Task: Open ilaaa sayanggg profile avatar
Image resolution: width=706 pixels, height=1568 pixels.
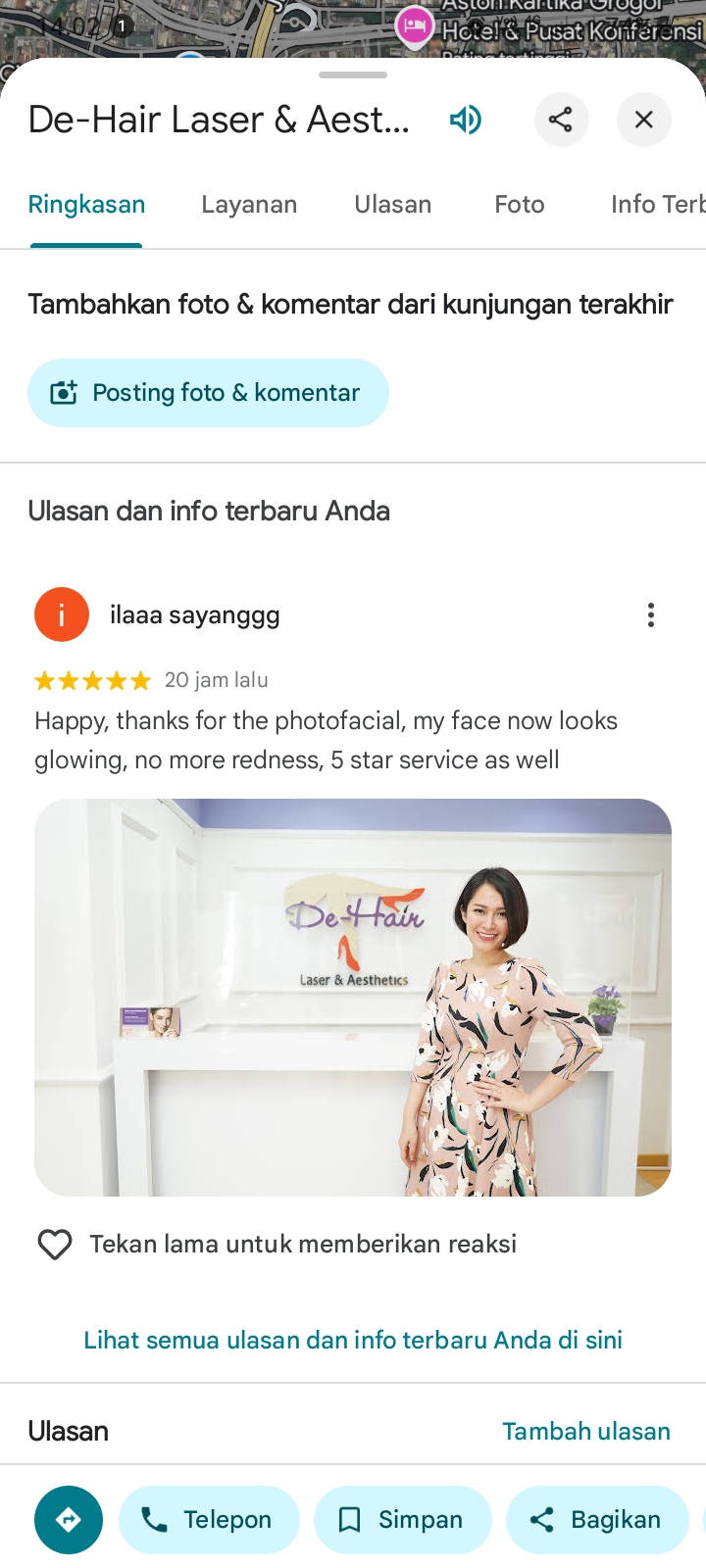Action: 62,614
